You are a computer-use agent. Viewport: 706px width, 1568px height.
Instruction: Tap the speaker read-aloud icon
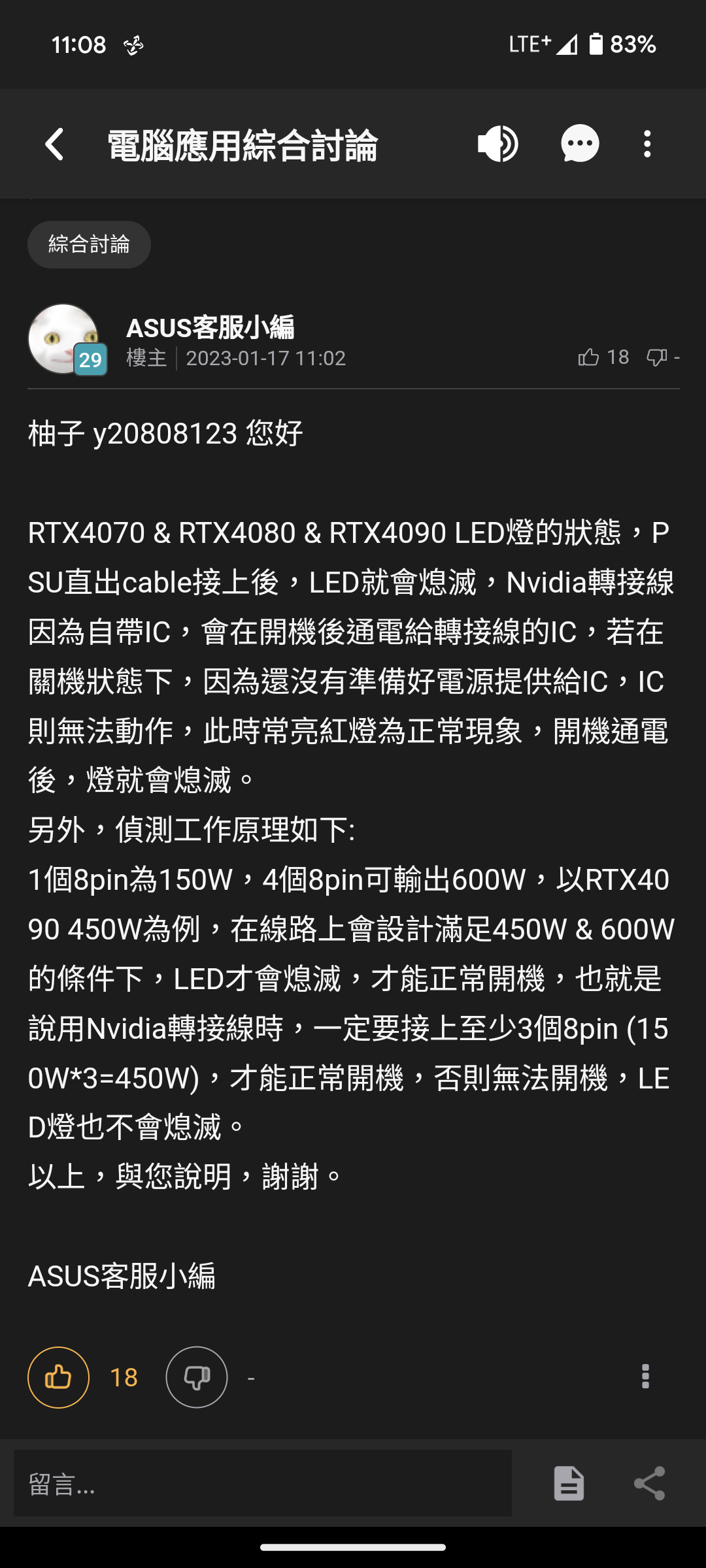tap(498, 144)
